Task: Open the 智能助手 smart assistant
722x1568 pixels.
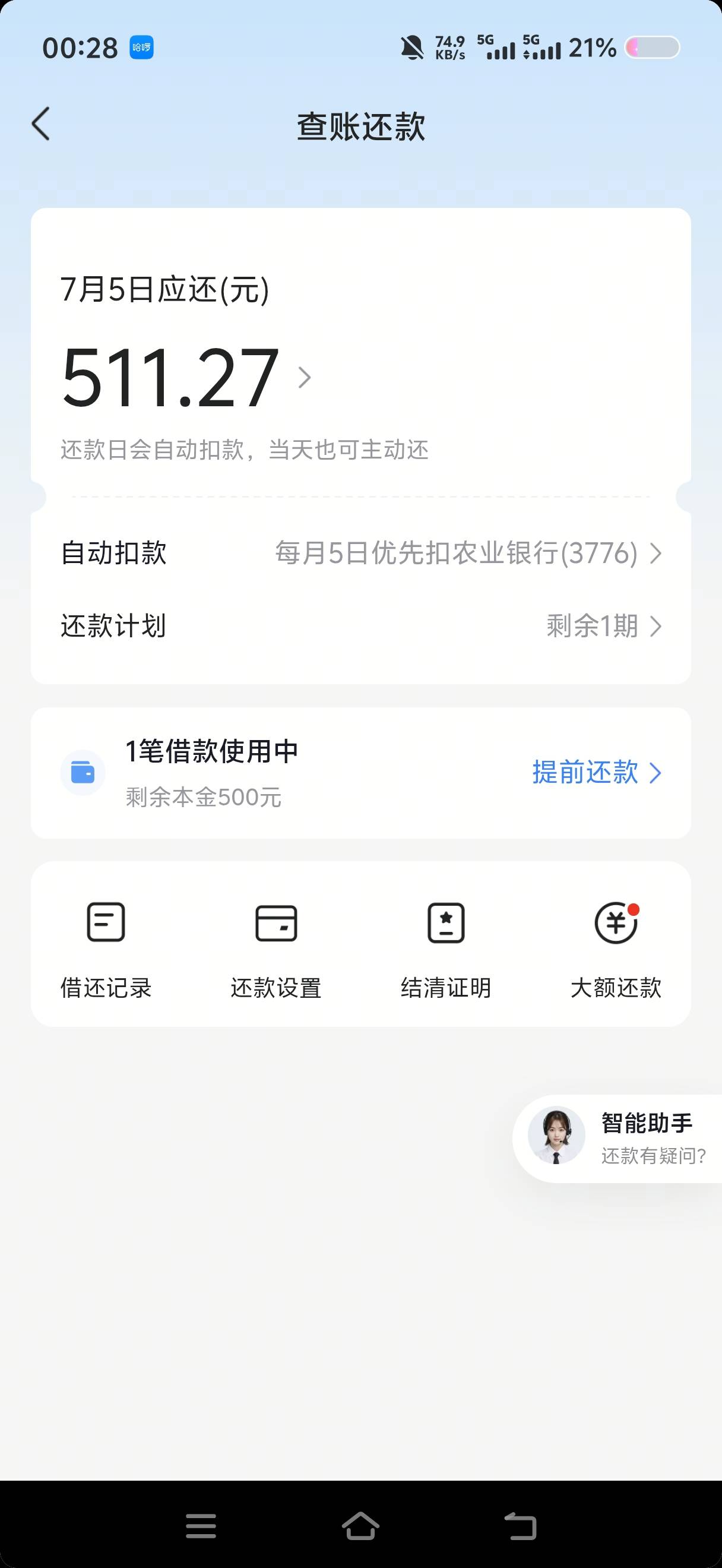Action: 617,1138
